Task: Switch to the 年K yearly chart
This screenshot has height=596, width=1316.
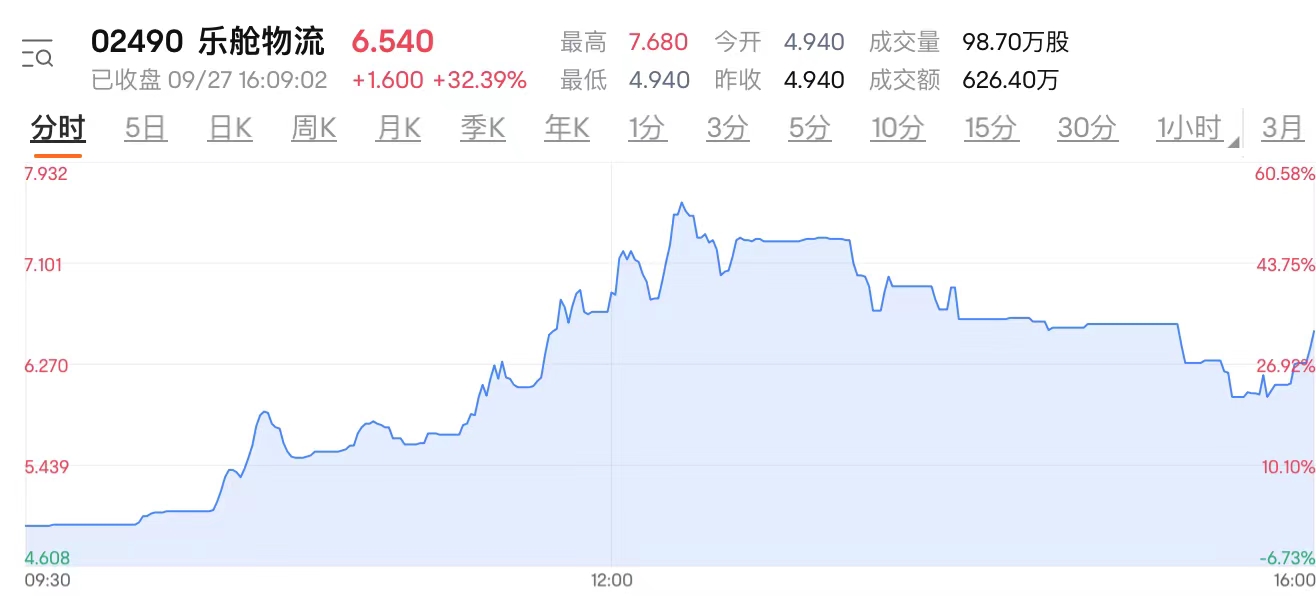Action: click(566, 128)
